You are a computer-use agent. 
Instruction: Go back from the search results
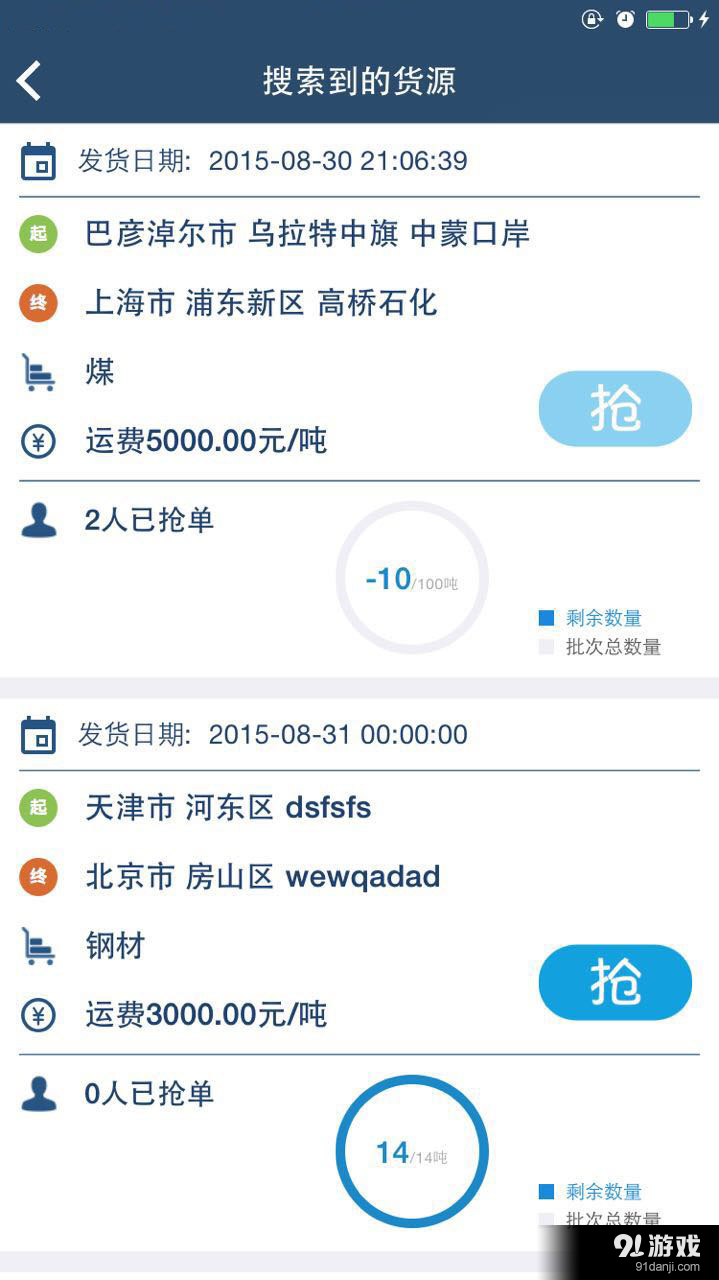[x=30, y=80]
